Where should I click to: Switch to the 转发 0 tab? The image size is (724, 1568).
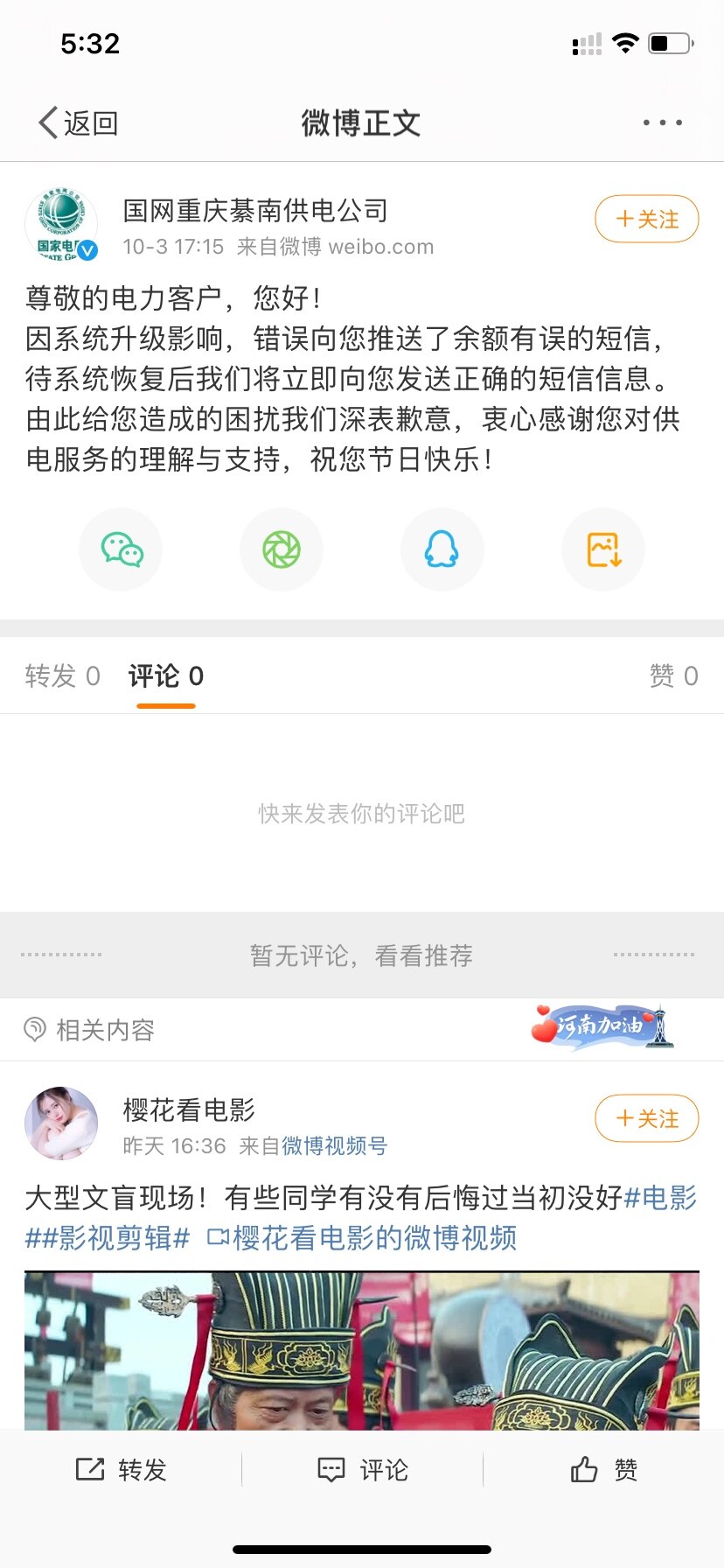click(62, 676)
